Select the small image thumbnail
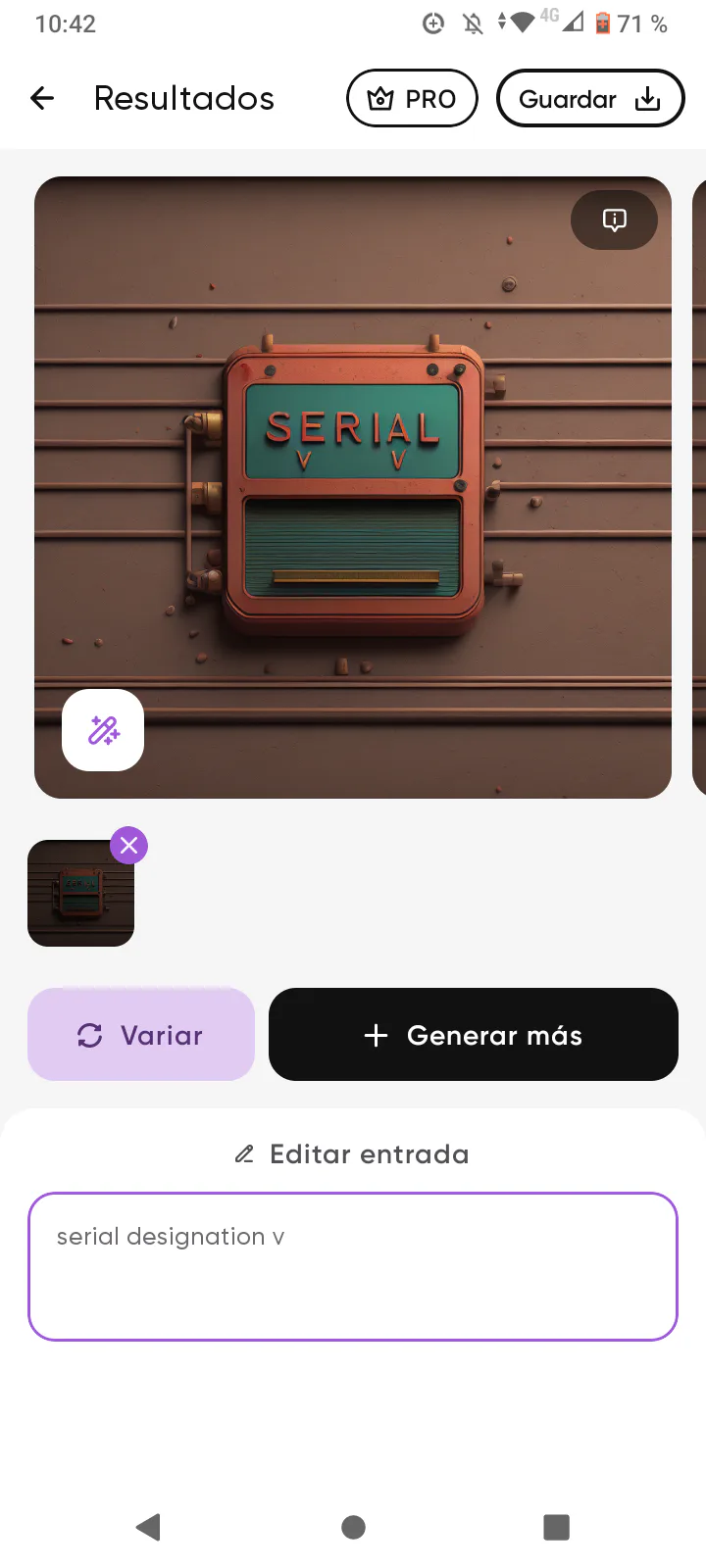This screenshot has height=1568, width=706. click(x=80, y=893)
